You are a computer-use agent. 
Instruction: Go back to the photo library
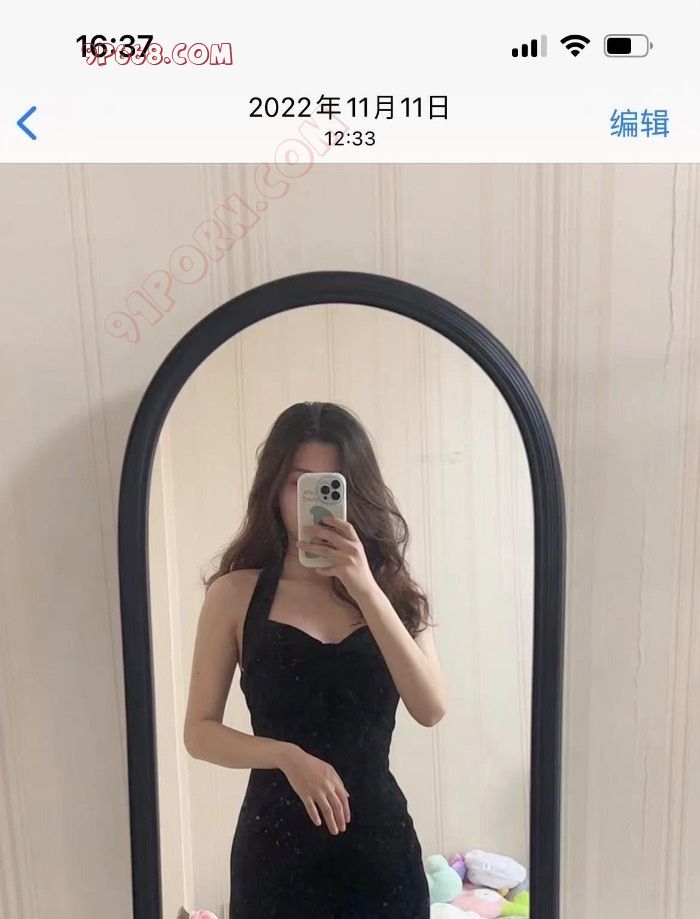[27, 123]
